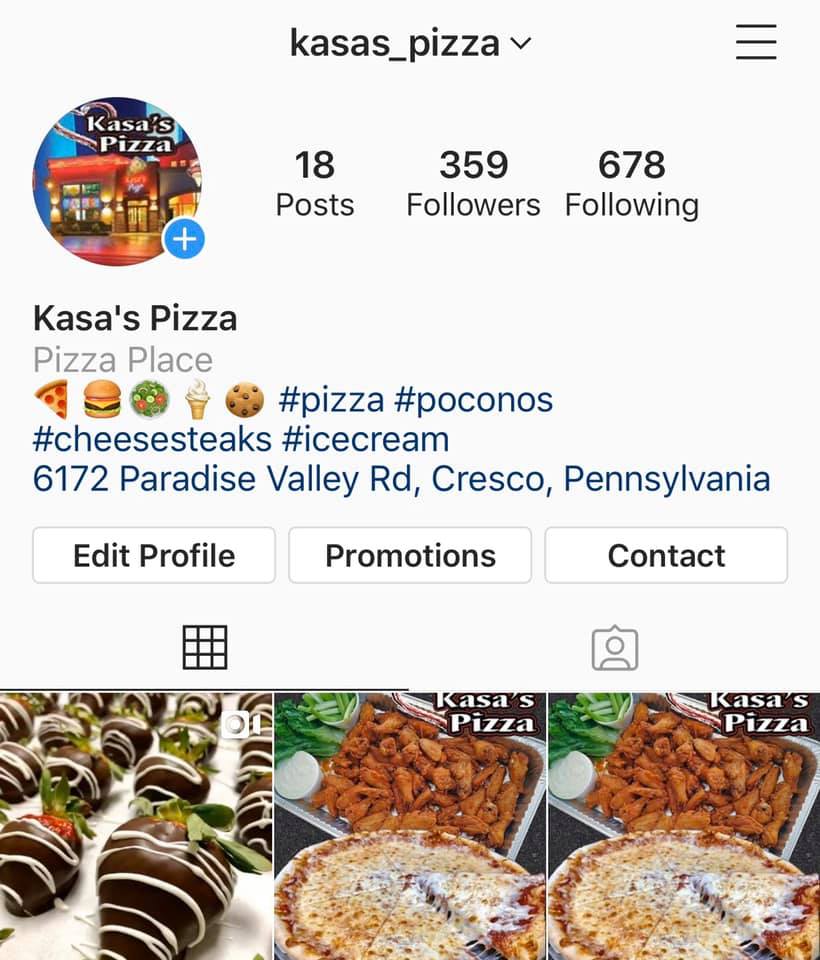
Task: Switch to the grid posts tab
Action: pyautogui.click(x=205, y=648)
